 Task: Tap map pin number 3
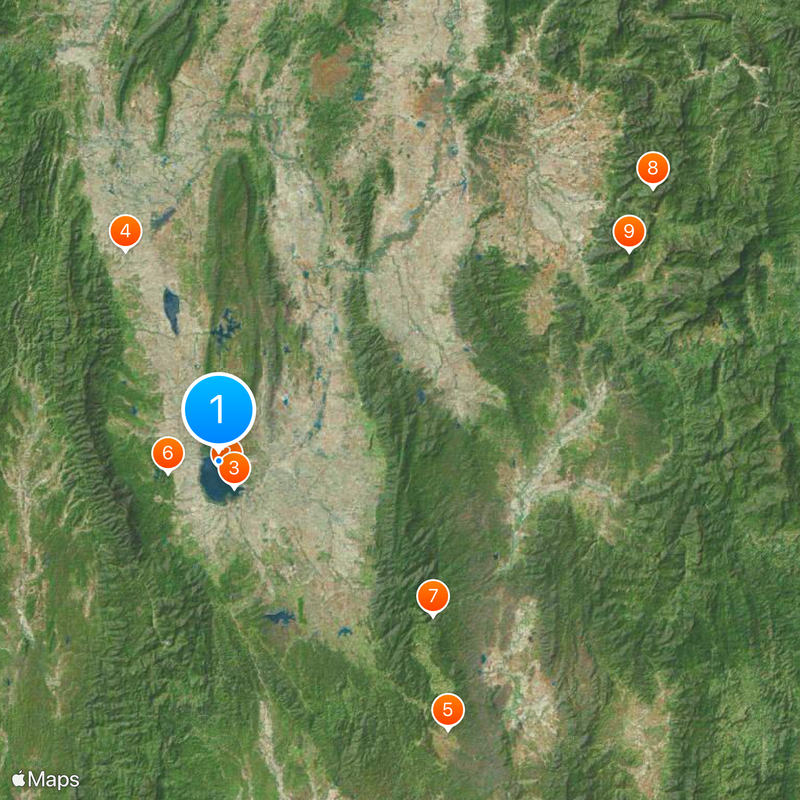pyautogui.click(x=233, y=467)
